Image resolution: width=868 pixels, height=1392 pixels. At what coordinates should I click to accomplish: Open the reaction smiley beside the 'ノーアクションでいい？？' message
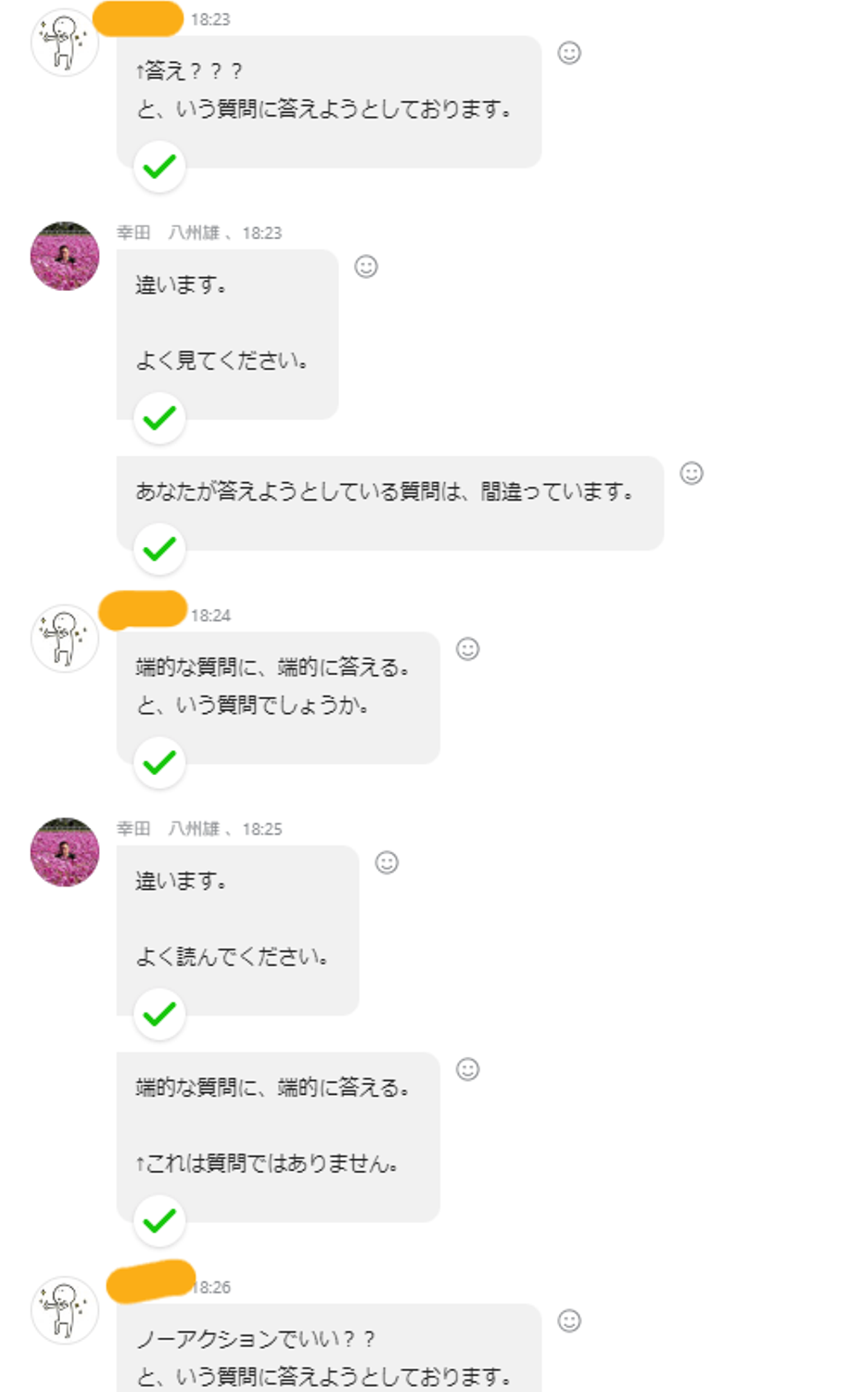click(x=568, y=1321)
